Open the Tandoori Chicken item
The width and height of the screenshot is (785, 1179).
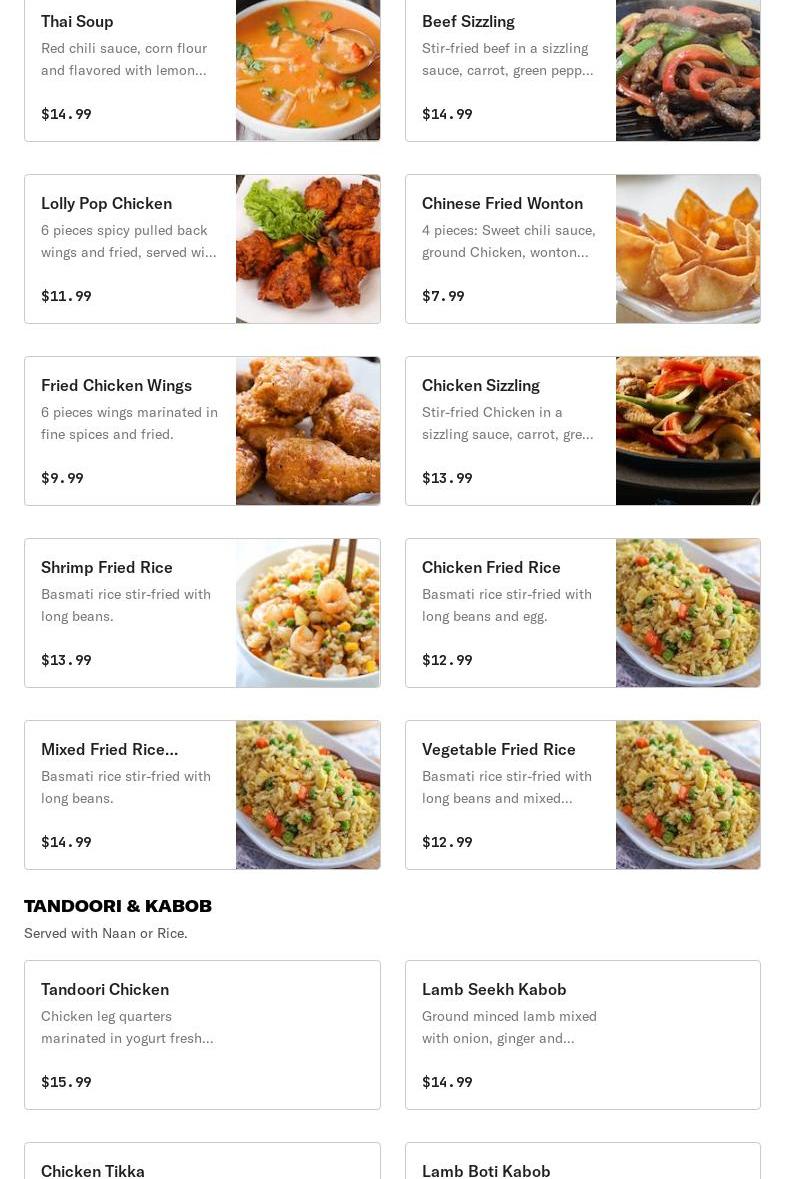pos(202,1035)
